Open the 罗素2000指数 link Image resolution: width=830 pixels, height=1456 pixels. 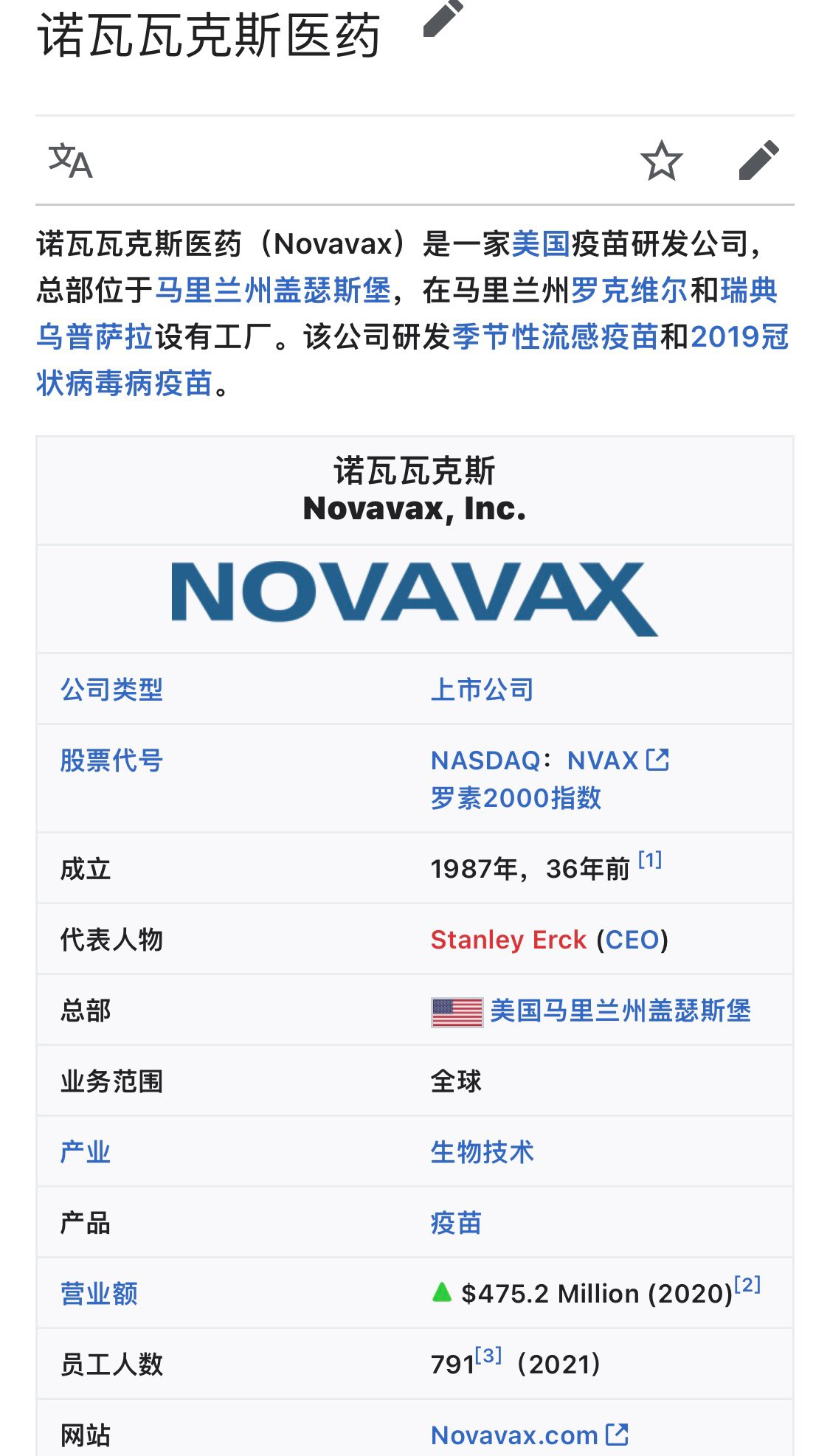(x=516, y=798)
